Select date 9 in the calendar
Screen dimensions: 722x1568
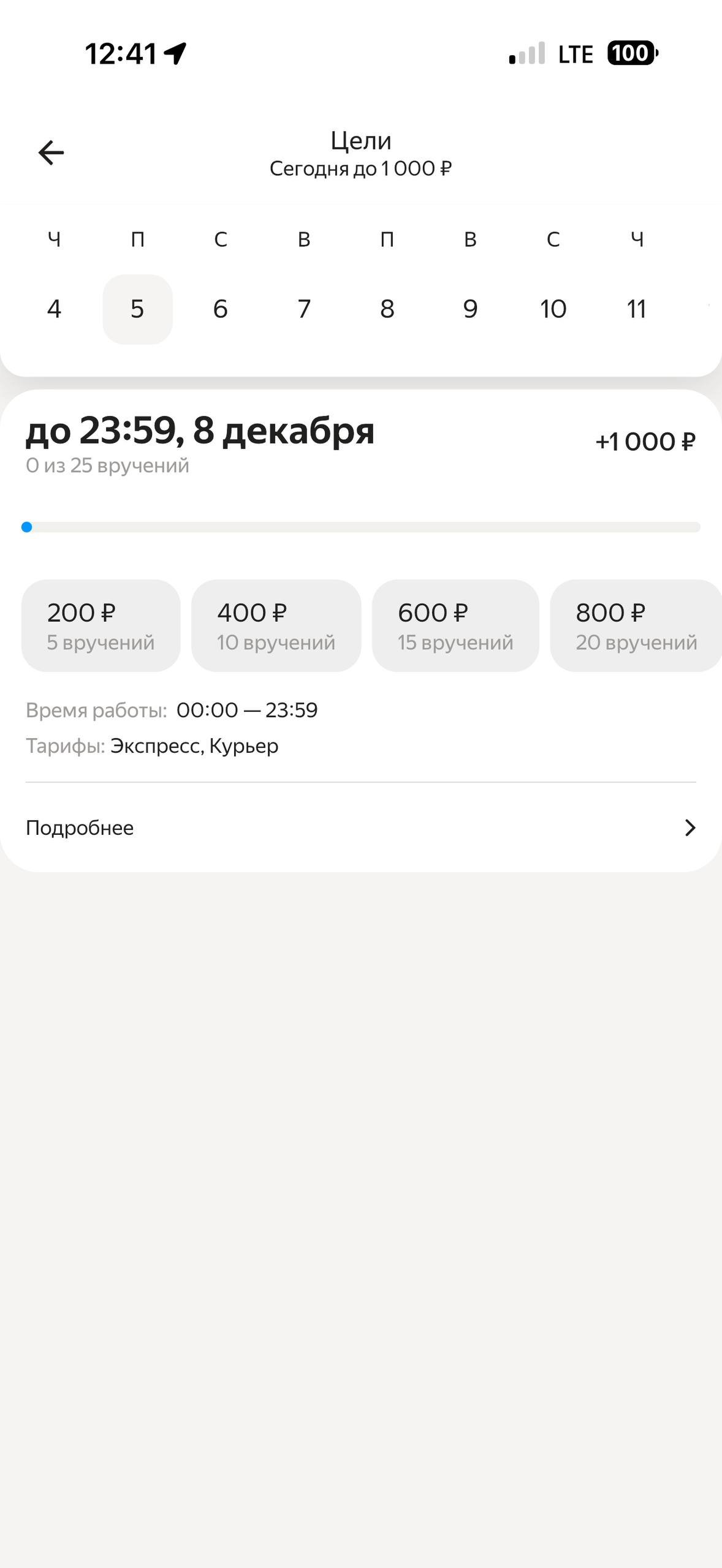(x=470, y=309)
